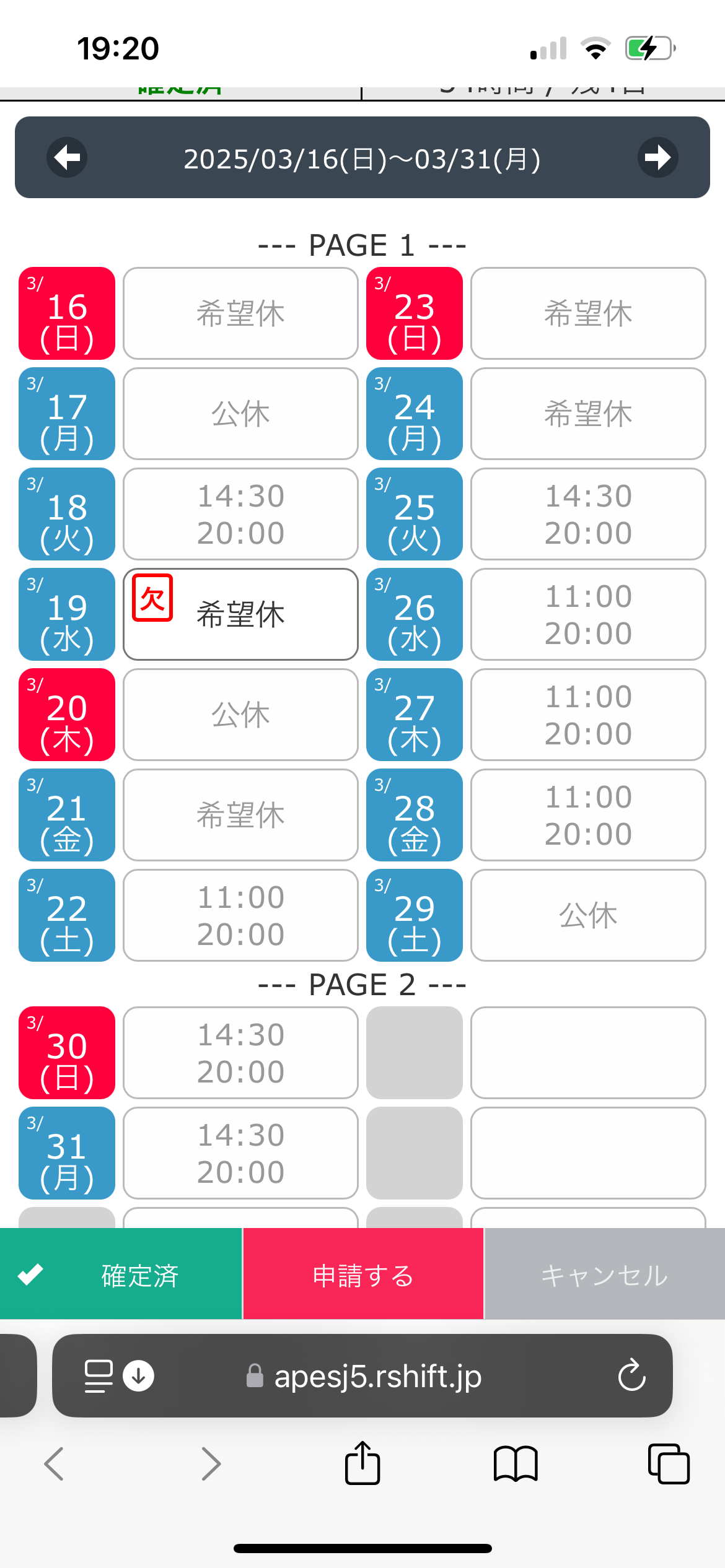Open the 3/16 shift cell
The height and width of the screenshot is (1568, 725).
click(240, 313)
